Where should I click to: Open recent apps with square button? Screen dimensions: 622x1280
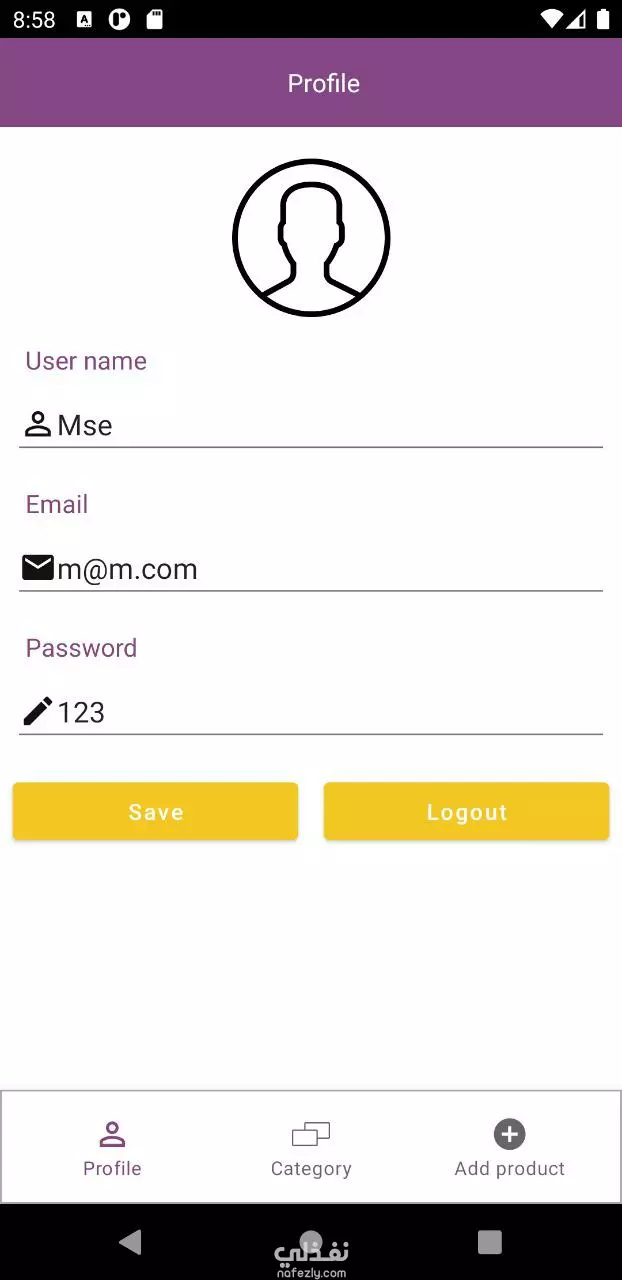click(x=490, y=1242)
